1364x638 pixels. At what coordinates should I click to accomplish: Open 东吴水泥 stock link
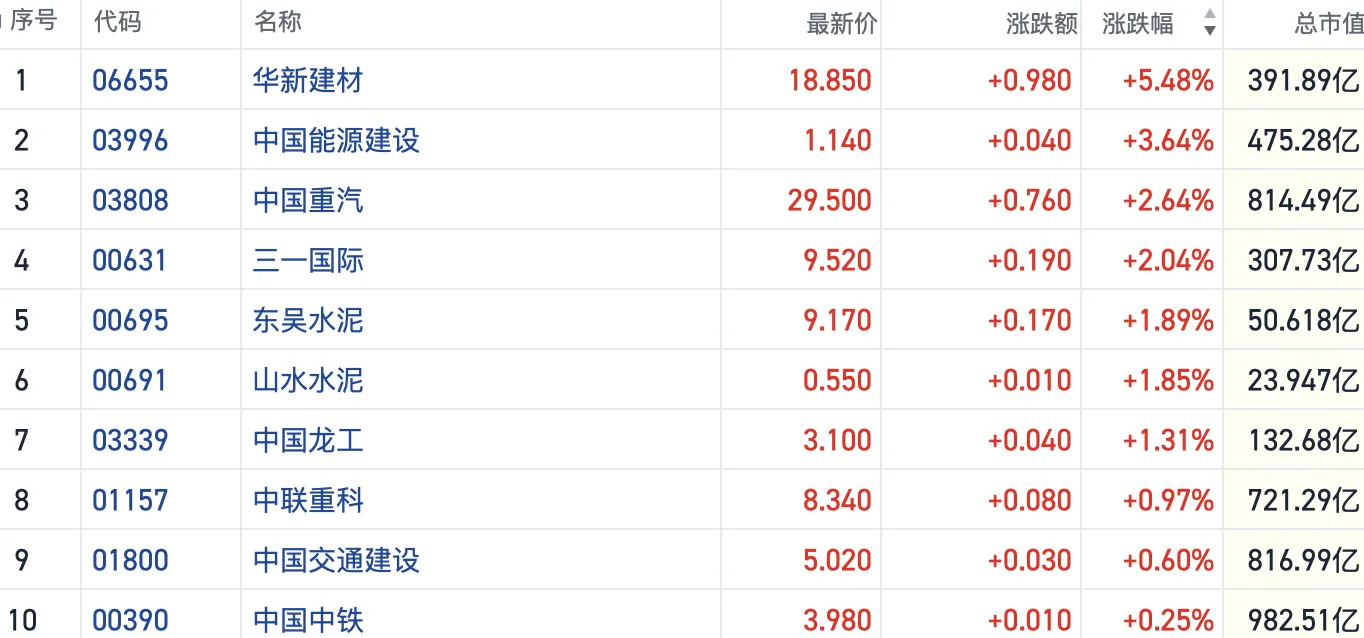coord(308,320)
